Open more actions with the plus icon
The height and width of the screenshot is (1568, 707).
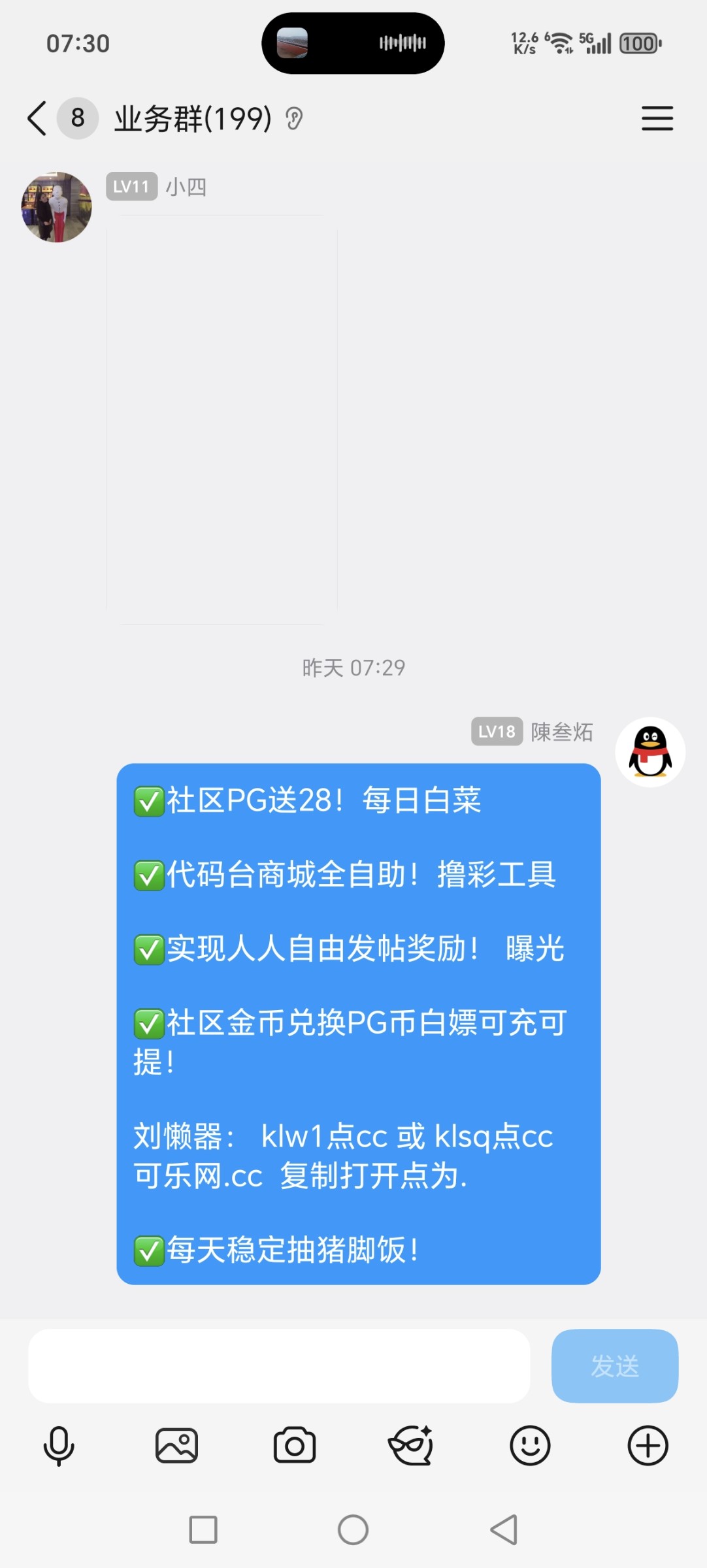point(648,1445)
